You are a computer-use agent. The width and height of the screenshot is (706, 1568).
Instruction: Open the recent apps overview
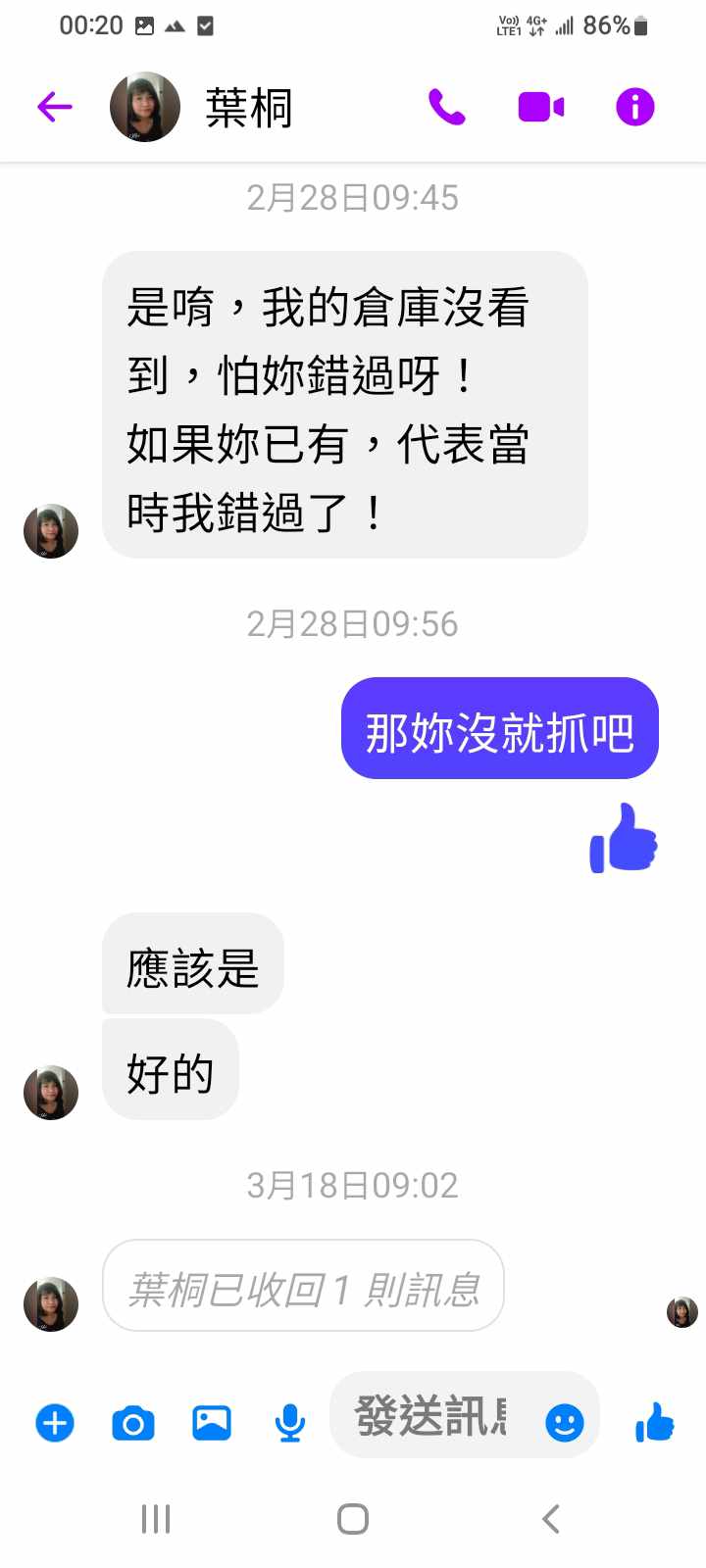(156, 1519)
